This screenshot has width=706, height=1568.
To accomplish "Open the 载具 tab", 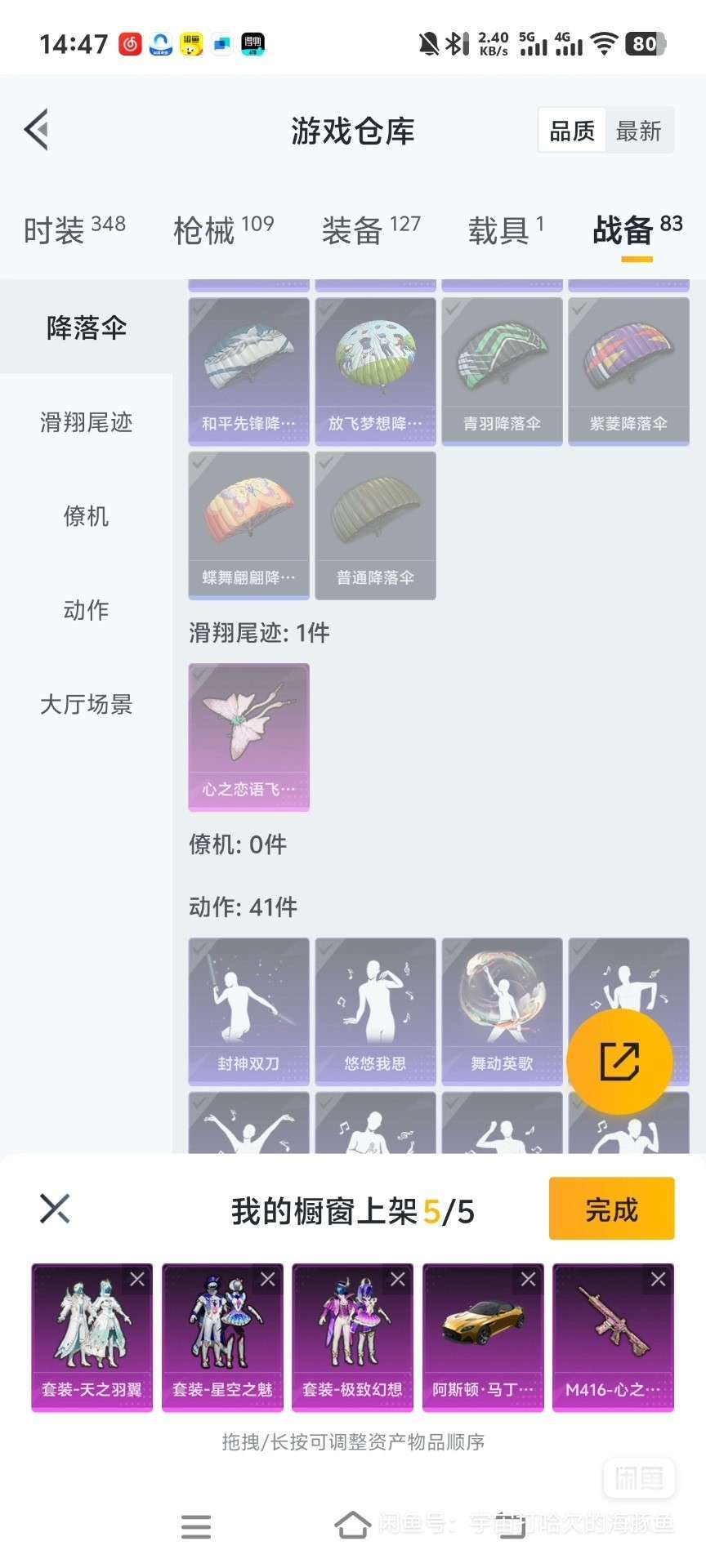I will (x=506, y=229).
